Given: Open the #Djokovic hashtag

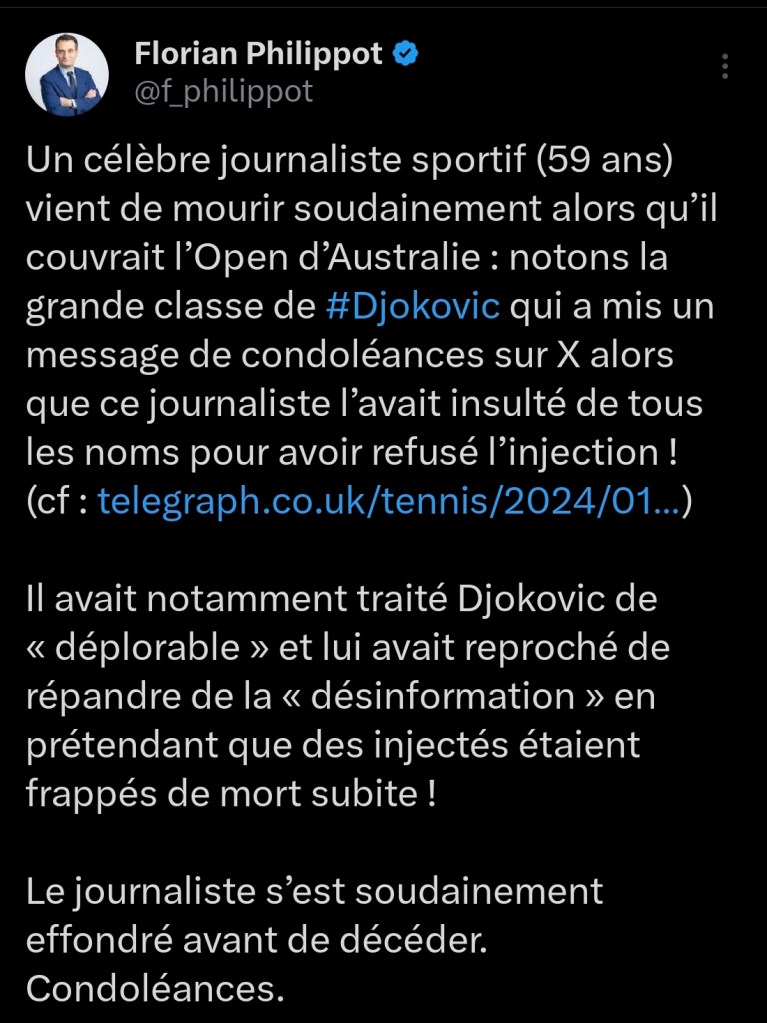Looking at the screenshot, I should tap(413, 304).
